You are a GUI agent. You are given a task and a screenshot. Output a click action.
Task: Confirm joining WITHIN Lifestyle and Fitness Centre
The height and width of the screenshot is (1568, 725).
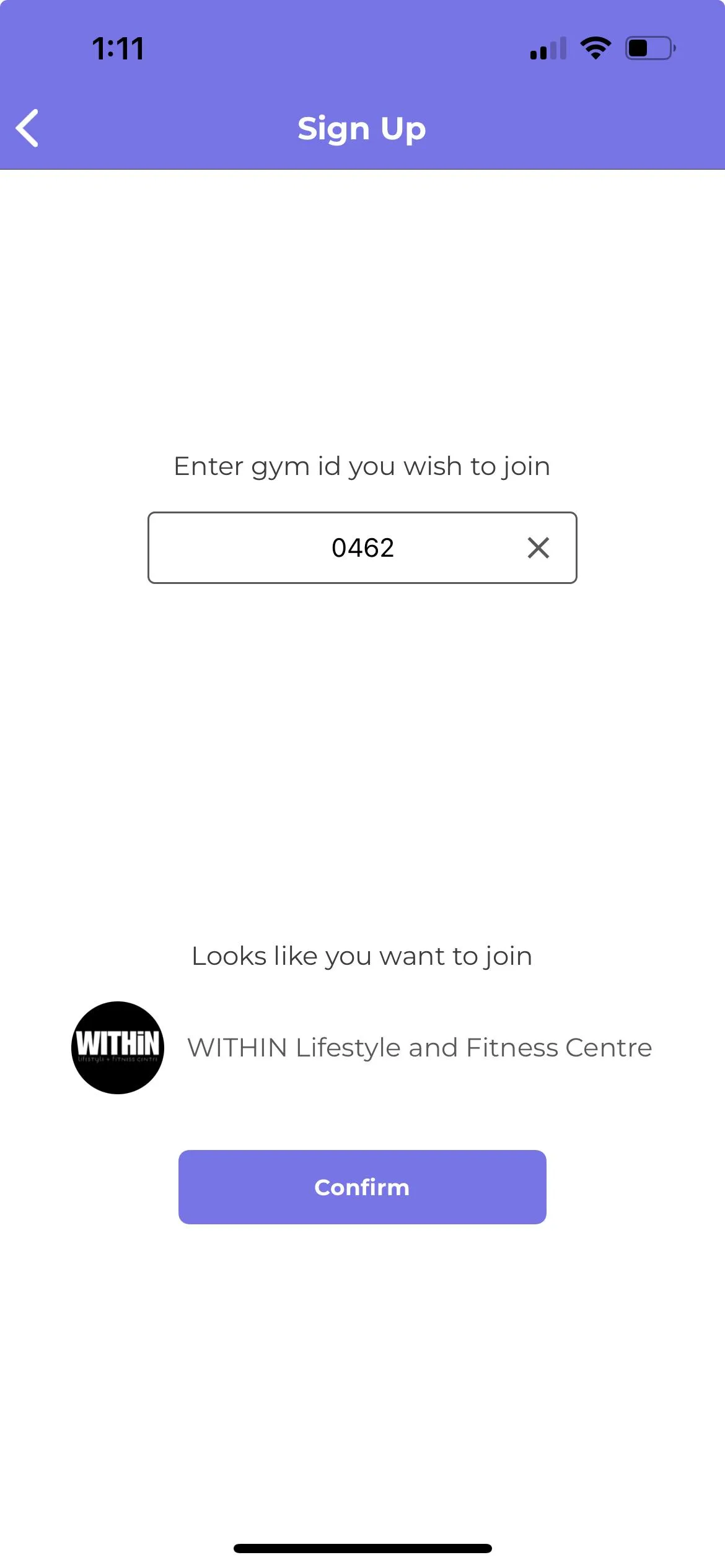click(x=362, y=1187)
